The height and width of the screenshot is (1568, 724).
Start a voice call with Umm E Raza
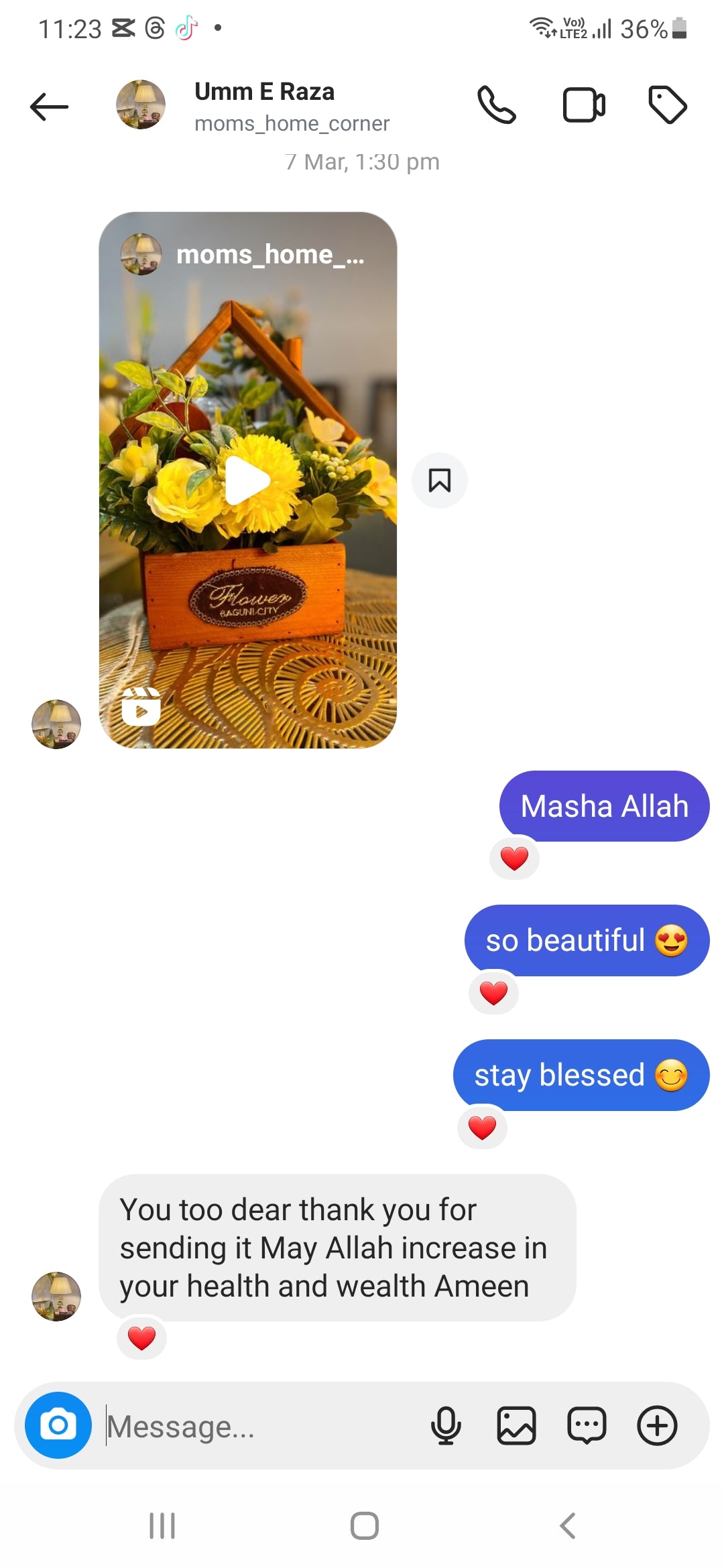[x=496, y=105]
